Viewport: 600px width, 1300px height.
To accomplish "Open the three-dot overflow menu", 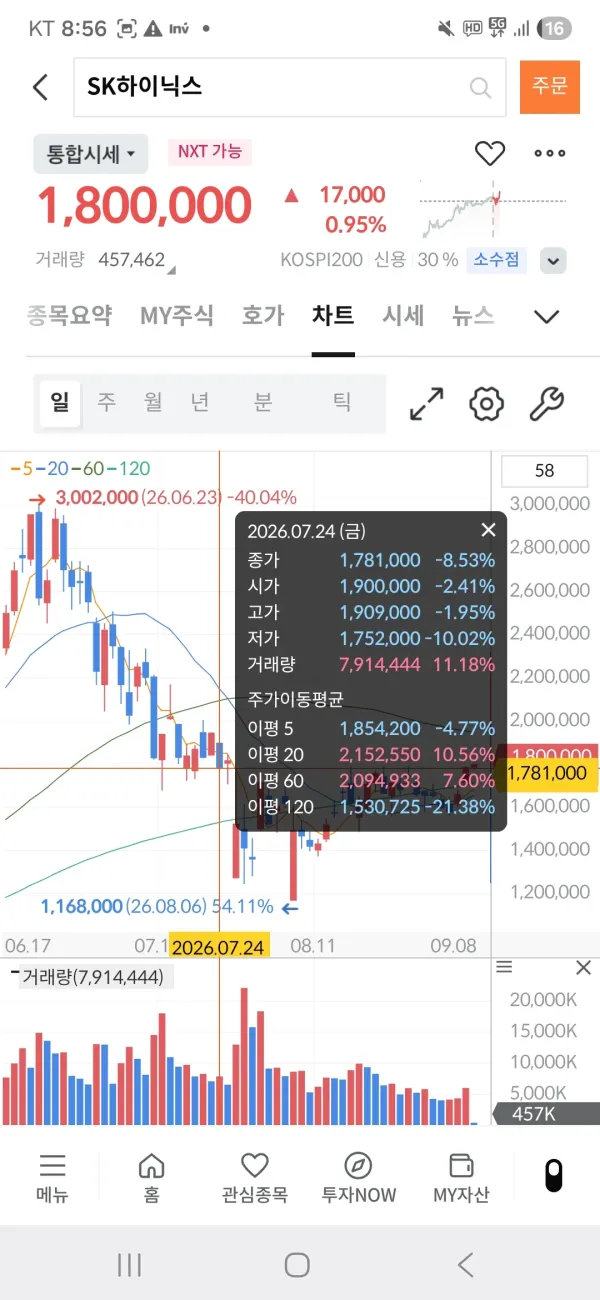I will point(550,153).
